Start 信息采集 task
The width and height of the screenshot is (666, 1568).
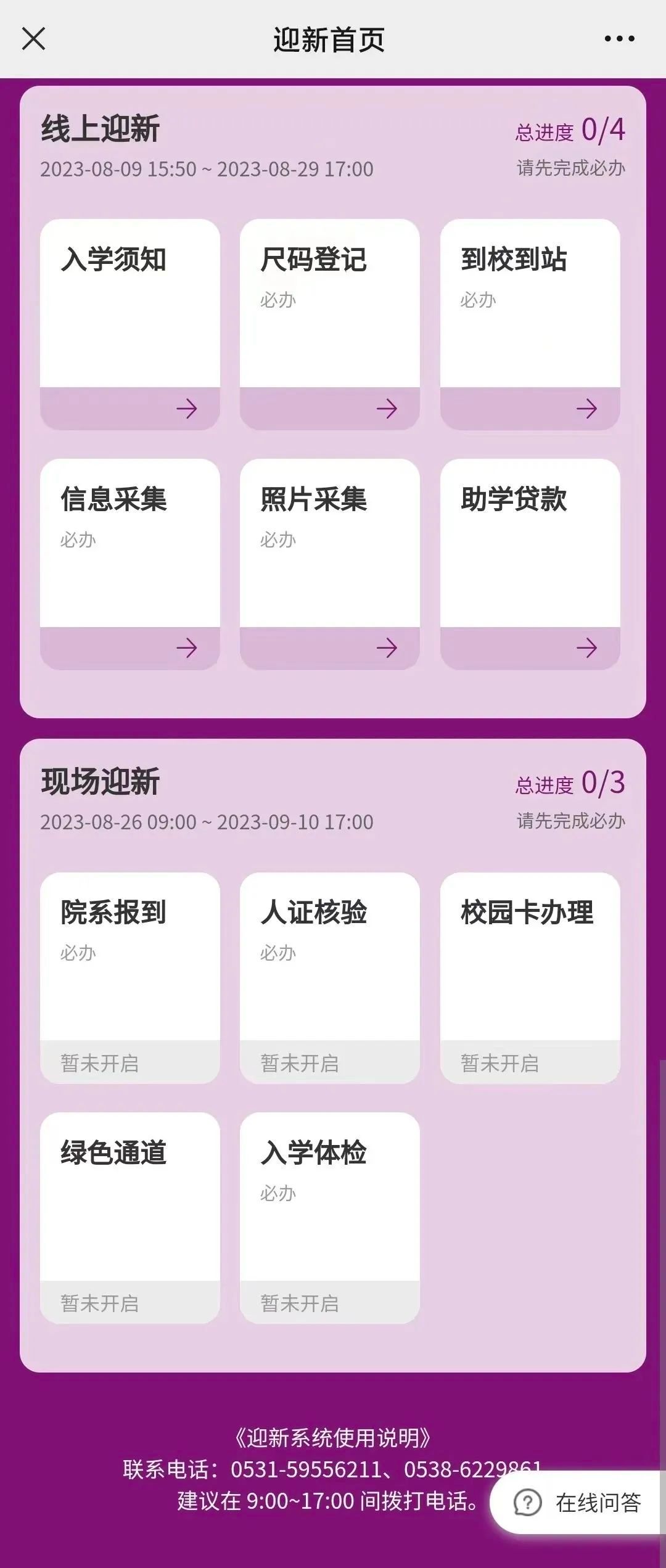[x=130, y=564]
